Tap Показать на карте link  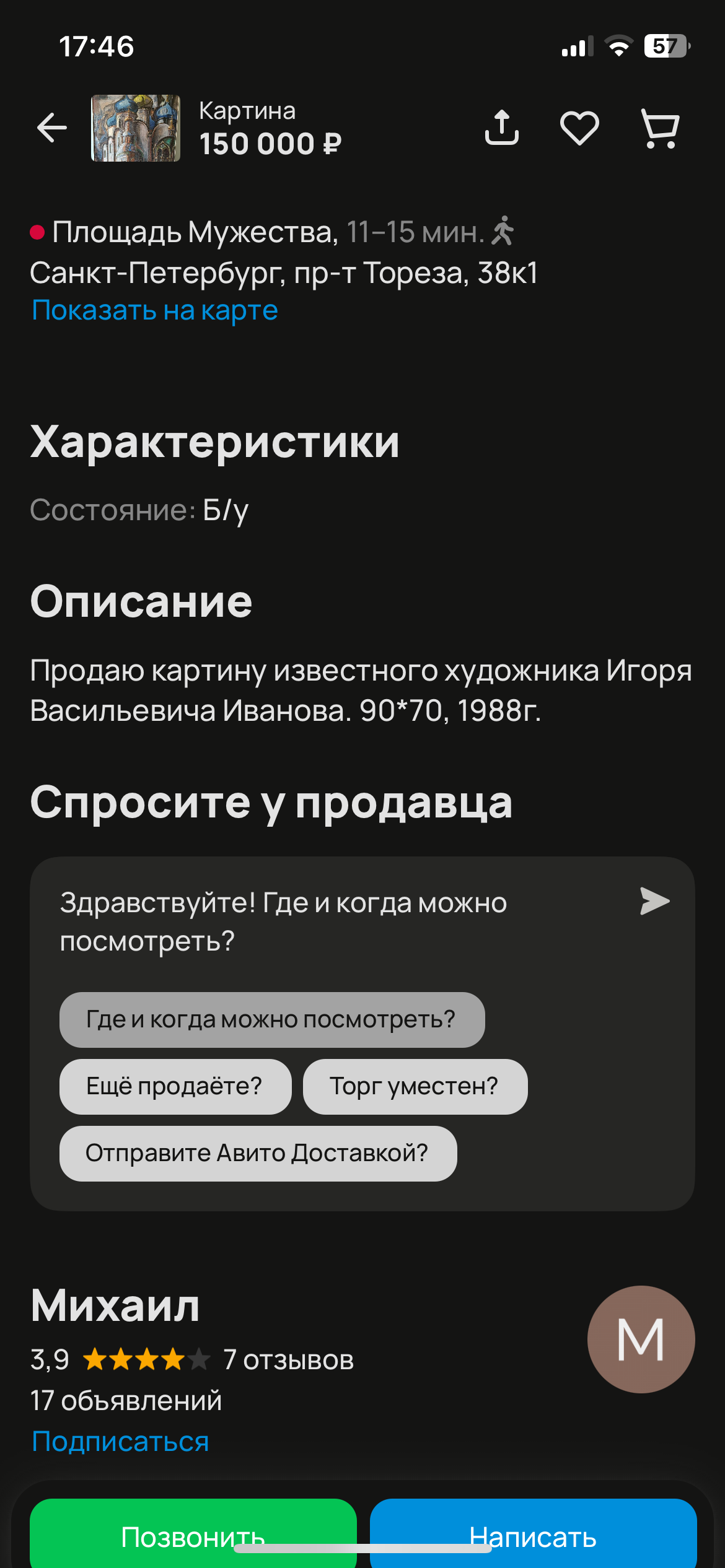pos(154,310)
